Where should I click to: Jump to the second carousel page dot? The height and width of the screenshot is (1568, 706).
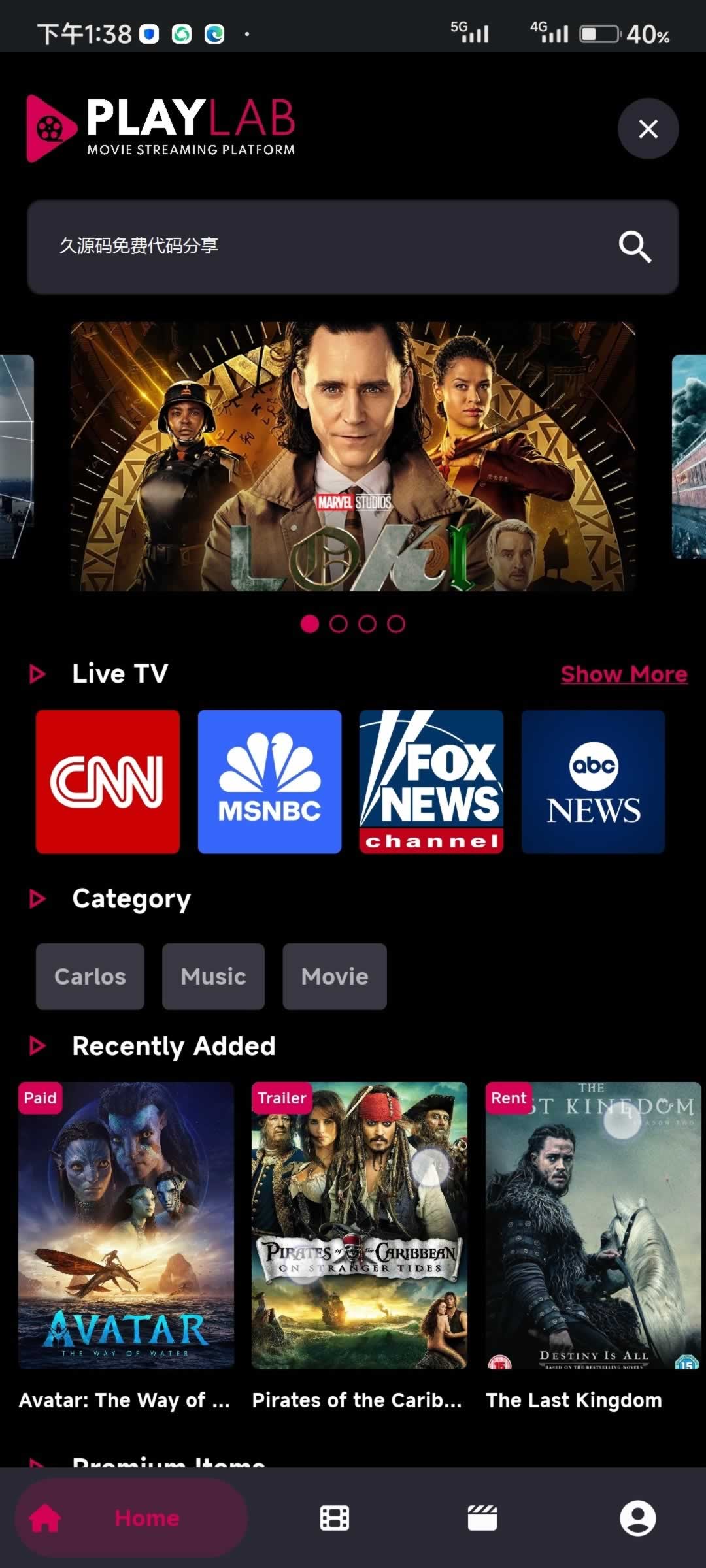339,624
